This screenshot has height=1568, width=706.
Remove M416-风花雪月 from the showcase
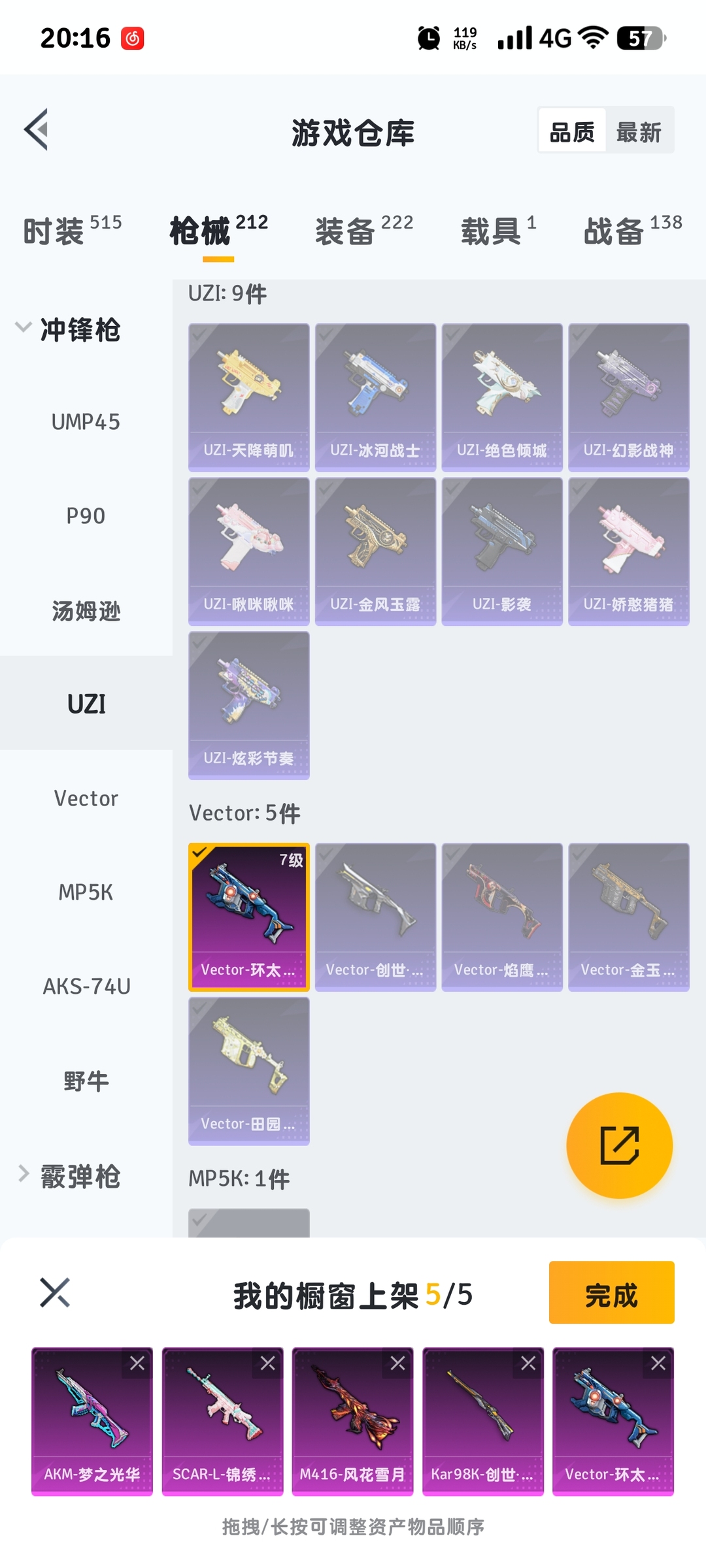coord(397,1363)
